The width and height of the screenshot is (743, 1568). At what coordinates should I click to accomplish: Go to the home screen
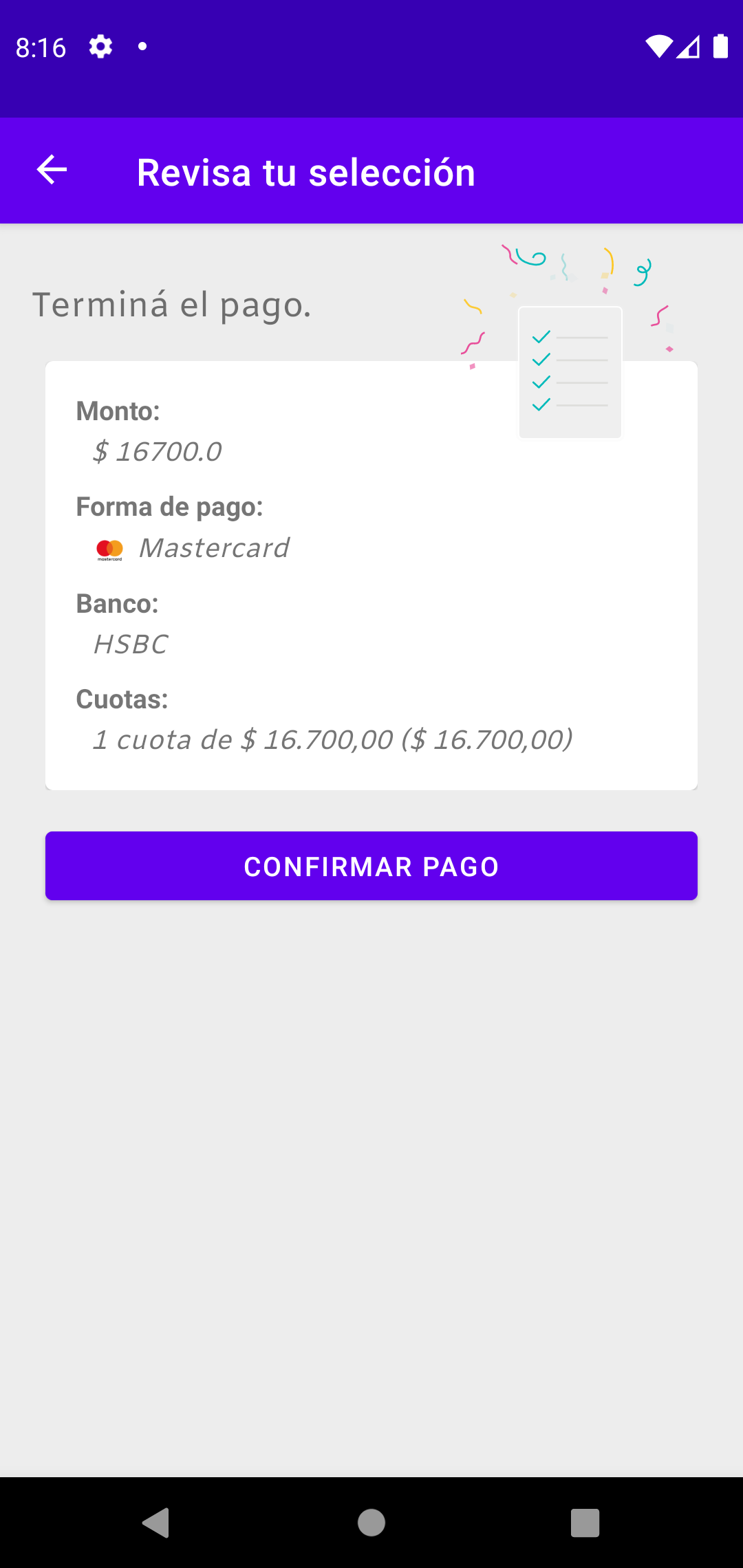click(371, 1523)
